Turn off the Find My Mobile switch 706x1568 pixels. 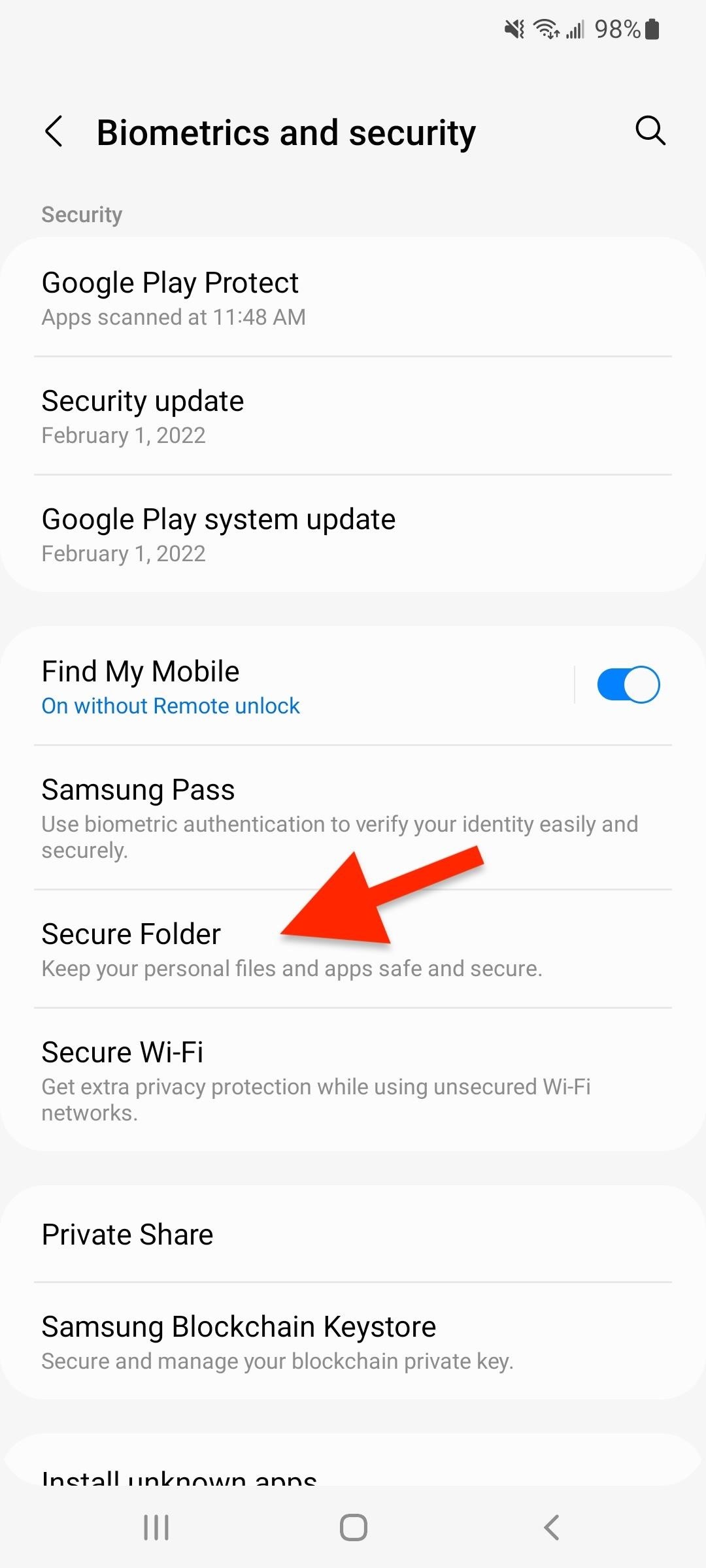point(628,685)
